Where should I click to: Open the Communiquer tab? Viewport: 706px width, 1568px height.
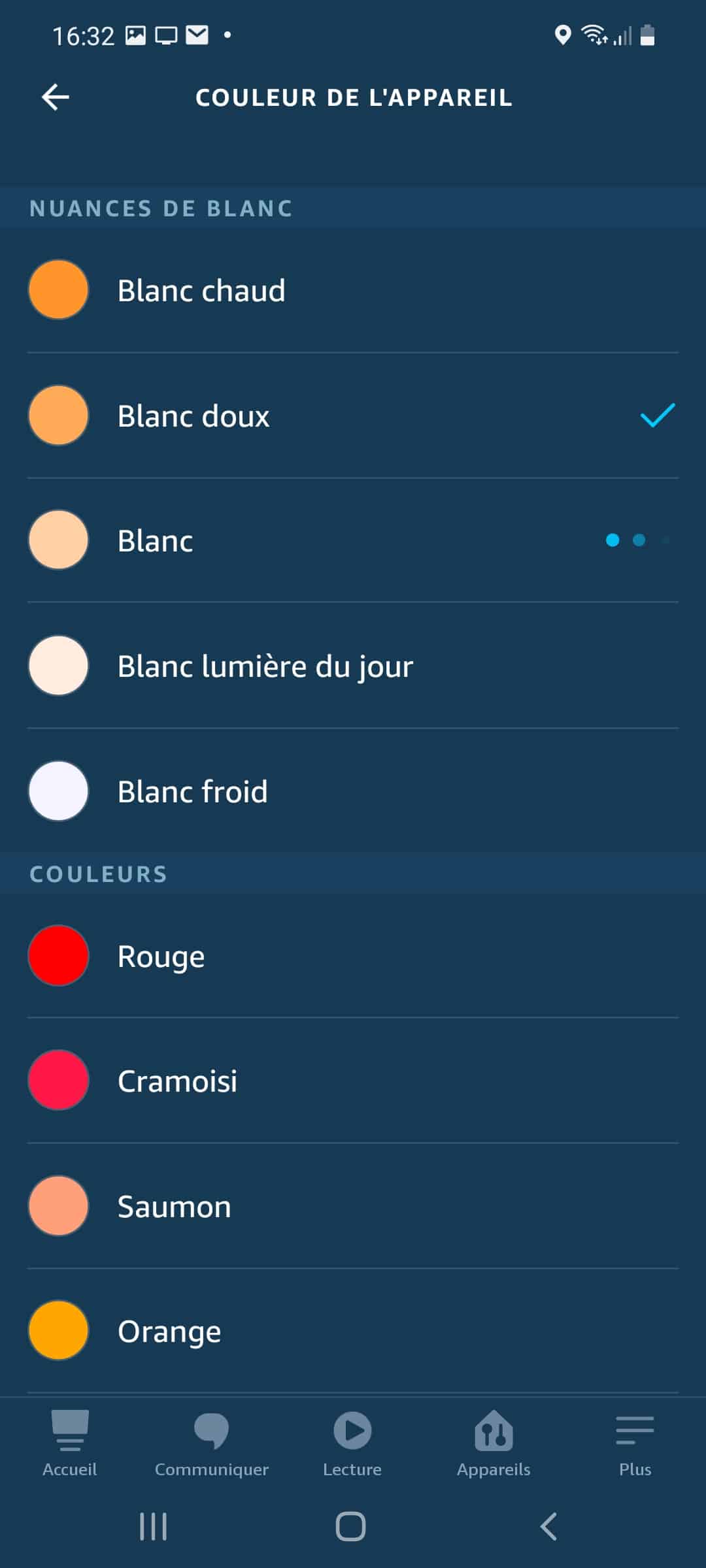[211, 1444]
